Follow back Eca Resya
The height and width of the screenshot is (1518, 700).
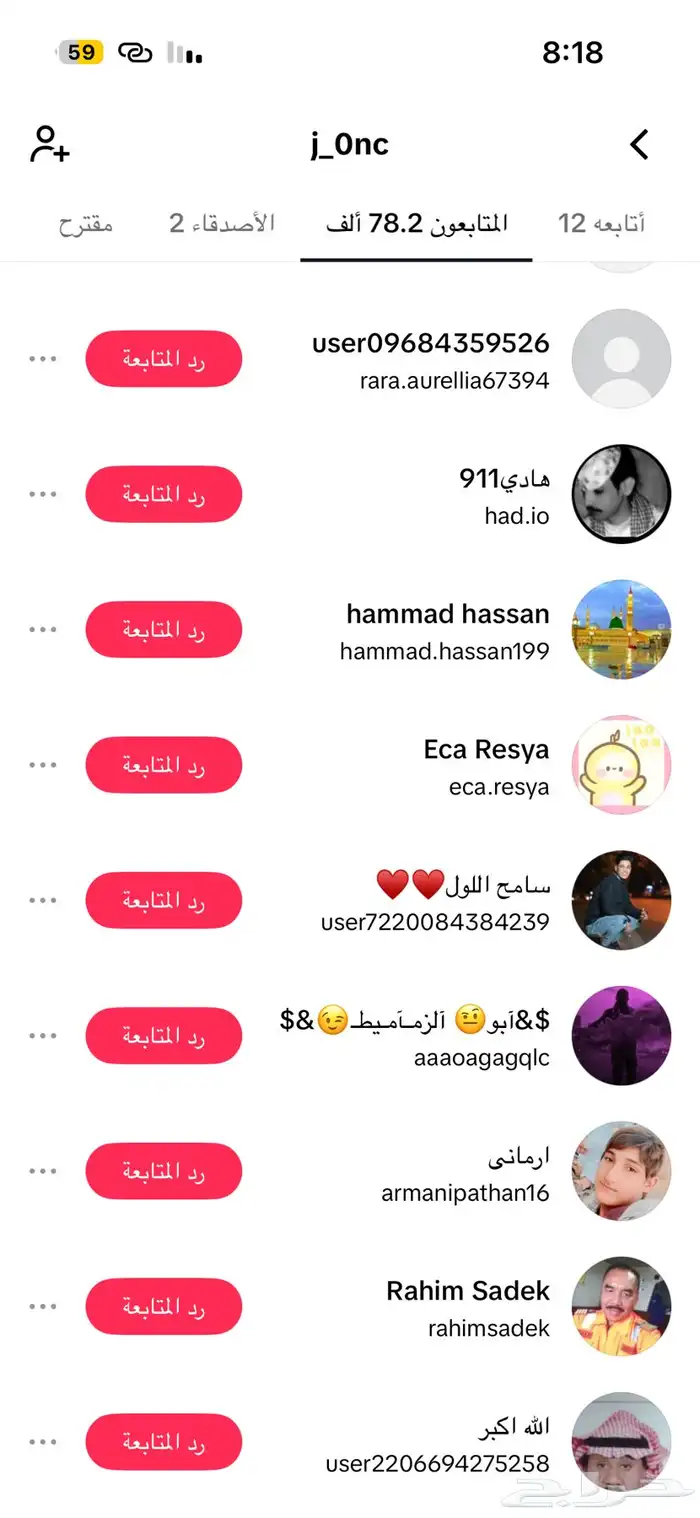click(164, 765)
